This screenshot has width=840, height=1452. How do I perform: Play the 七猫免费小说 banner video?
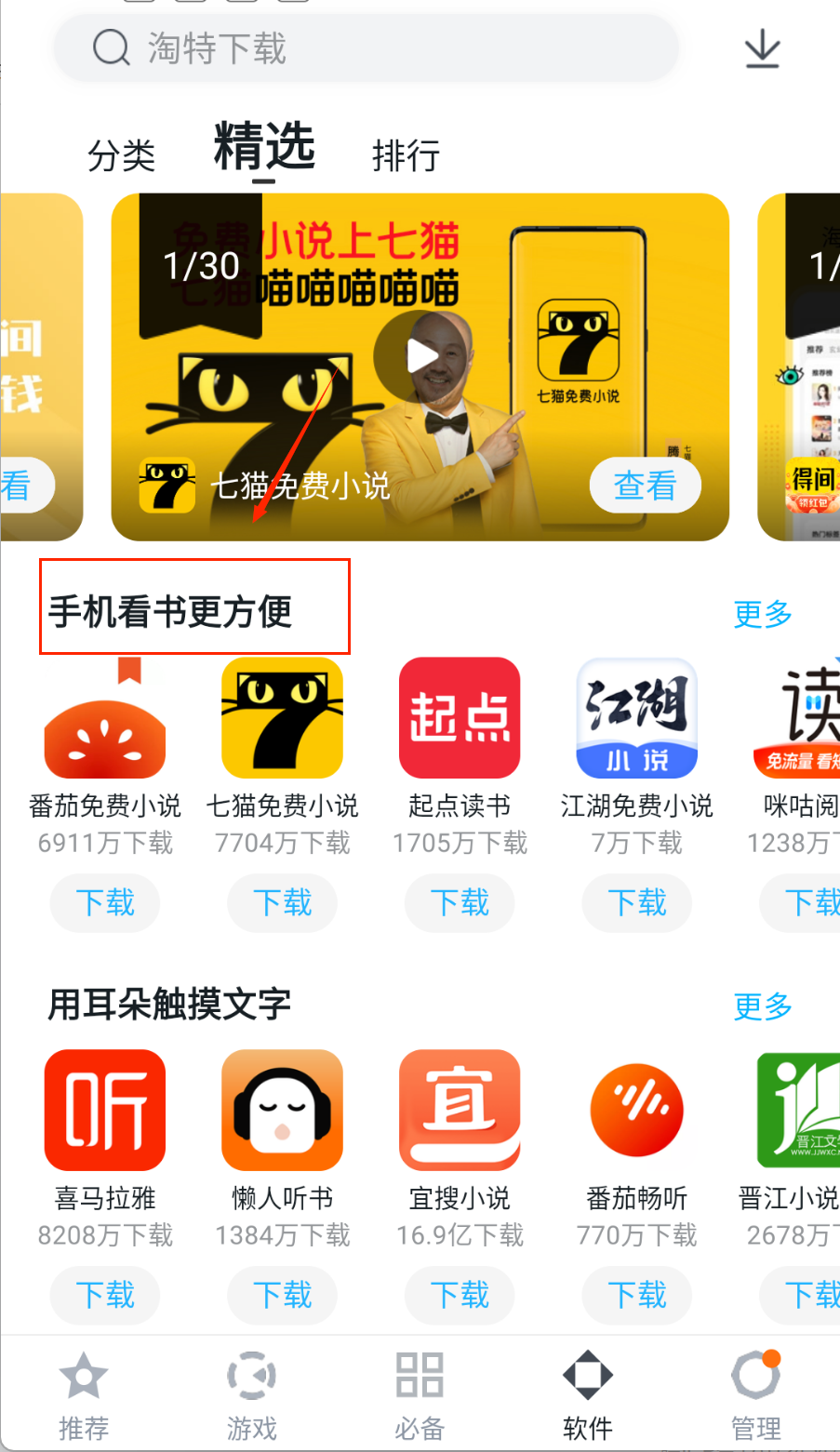(x=420, y=356)
